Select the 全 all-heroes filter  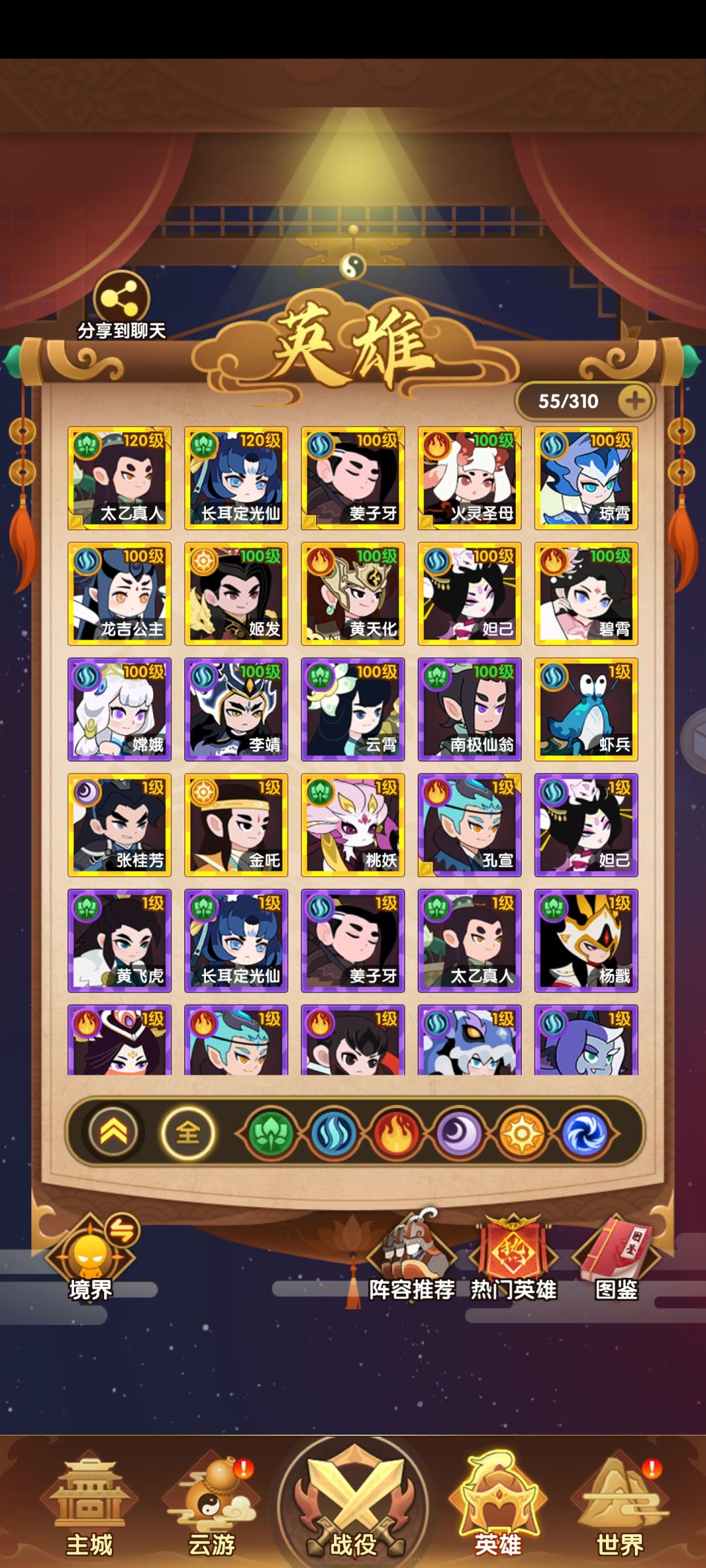pos(188,1132)
